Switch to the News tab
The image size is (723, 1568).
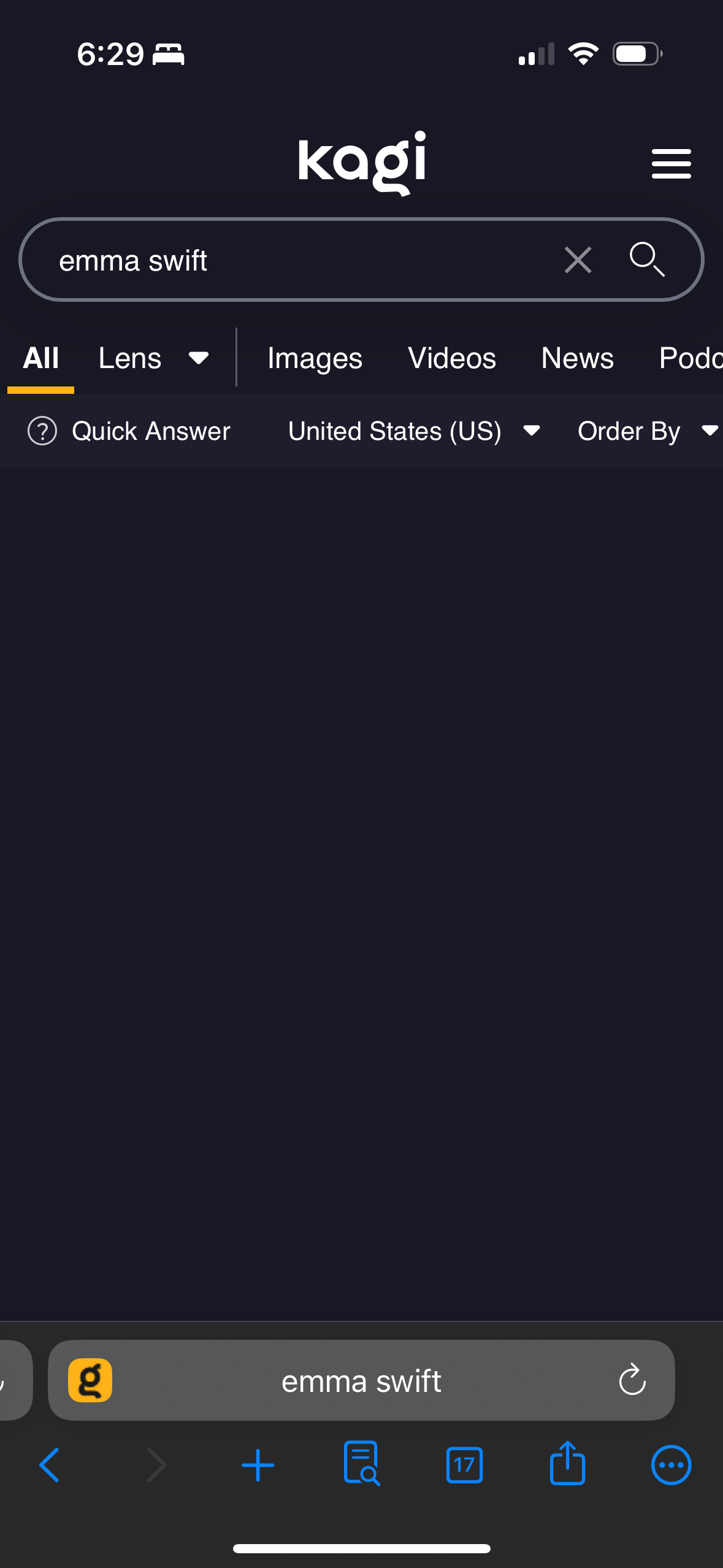point(577,358)
